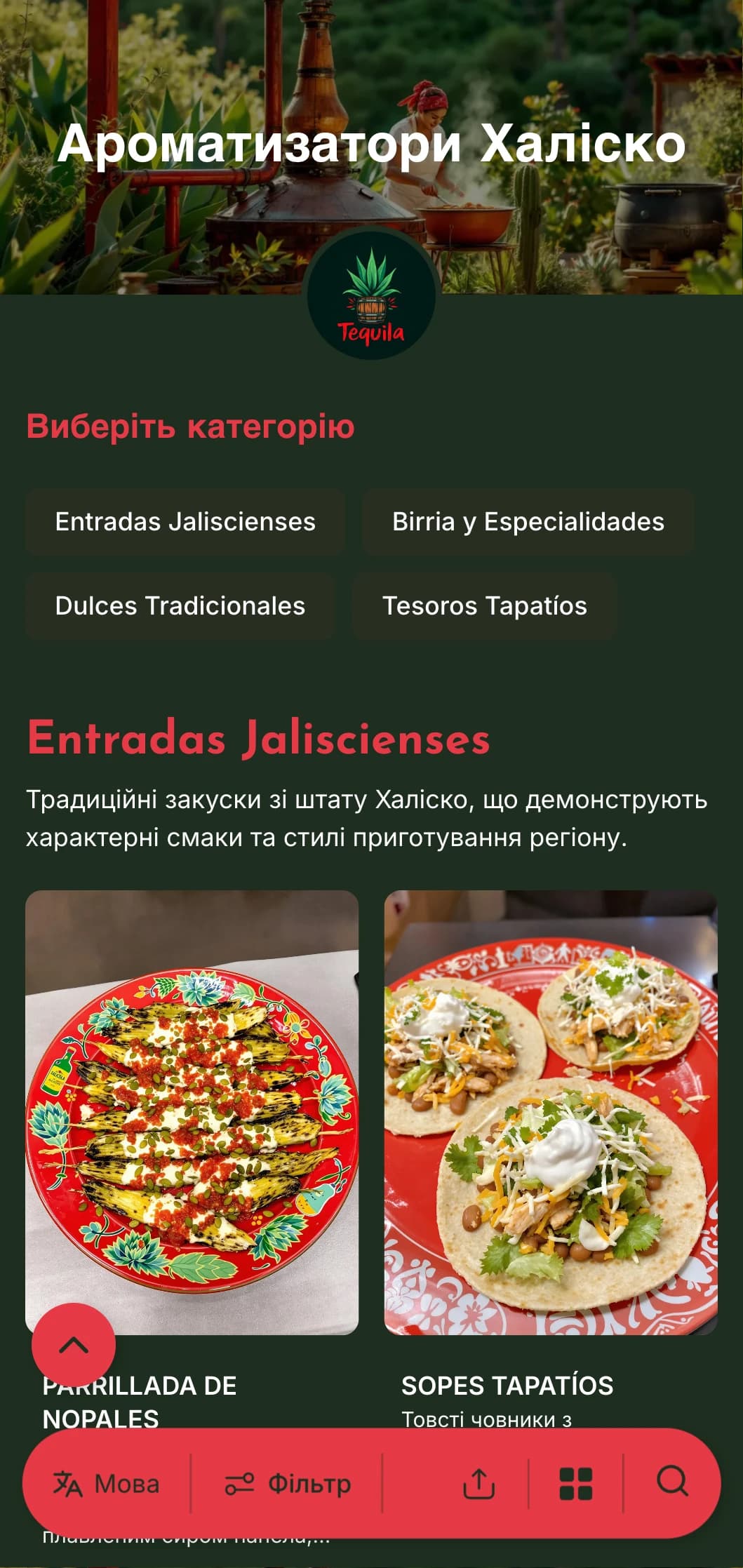Switch to grid view layout
743x1568 pixels.
[576, 1484]
